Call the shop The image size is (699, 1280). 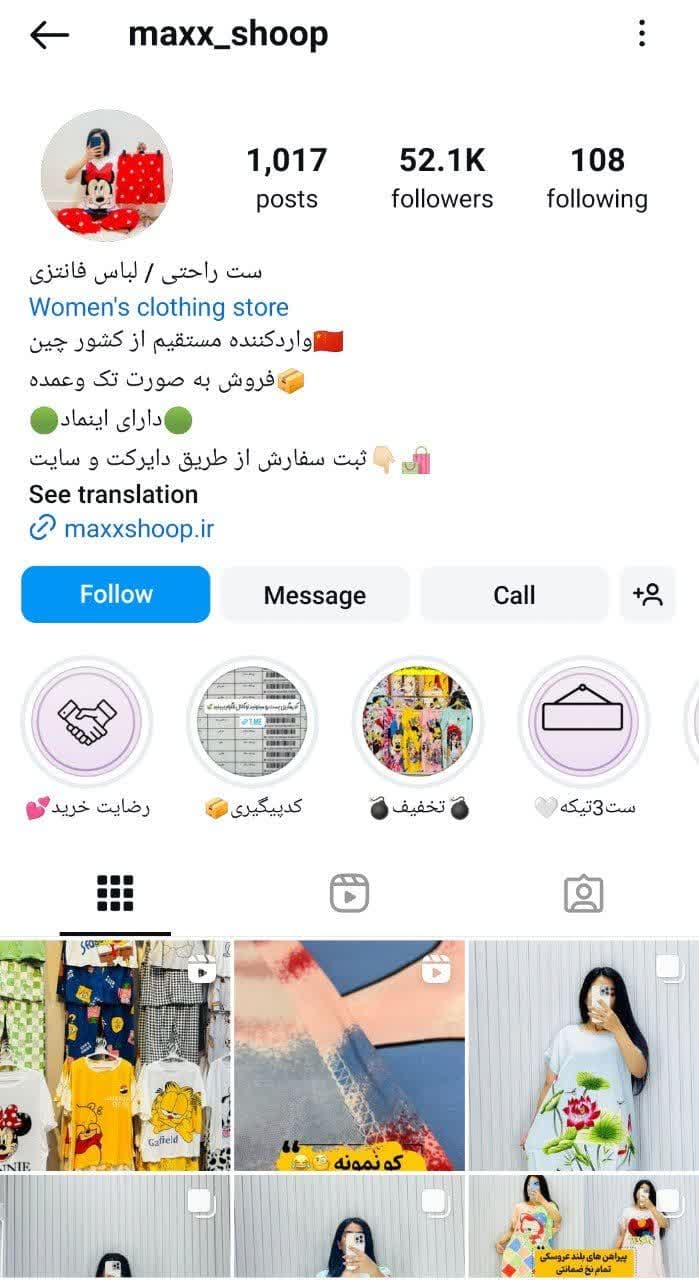514,595
